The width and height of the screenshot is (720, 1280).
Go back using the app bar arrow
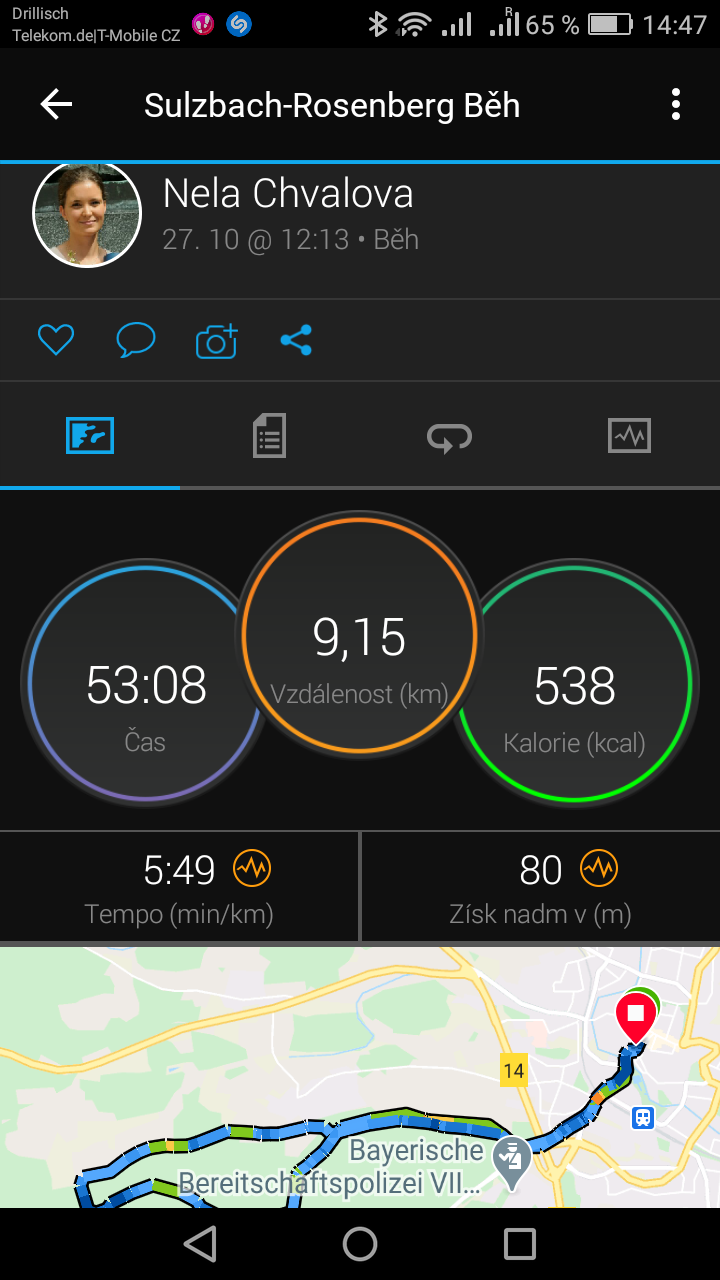pyautogui.click(x=56, y=104)
